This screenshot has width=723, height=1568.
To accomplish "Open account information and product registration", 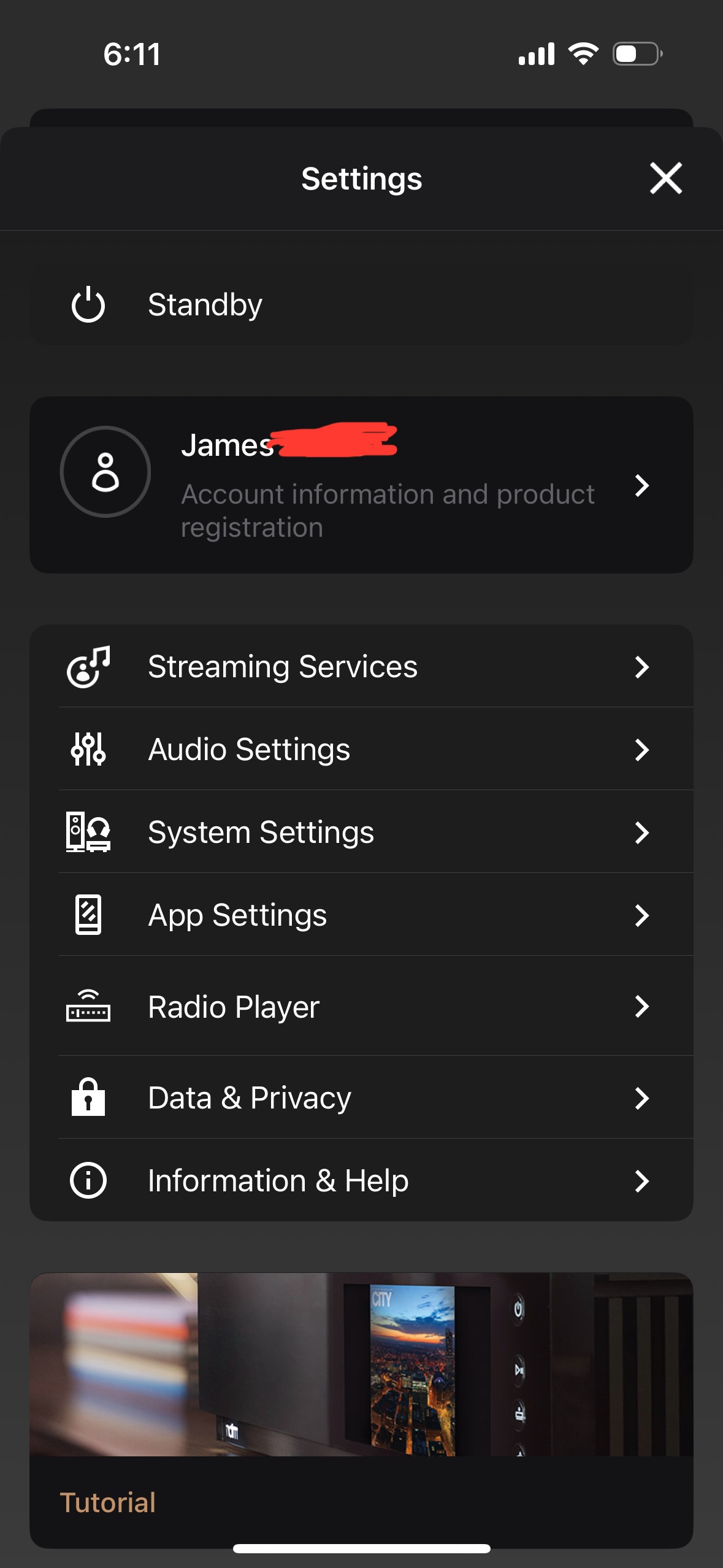I will click(361, 485).
